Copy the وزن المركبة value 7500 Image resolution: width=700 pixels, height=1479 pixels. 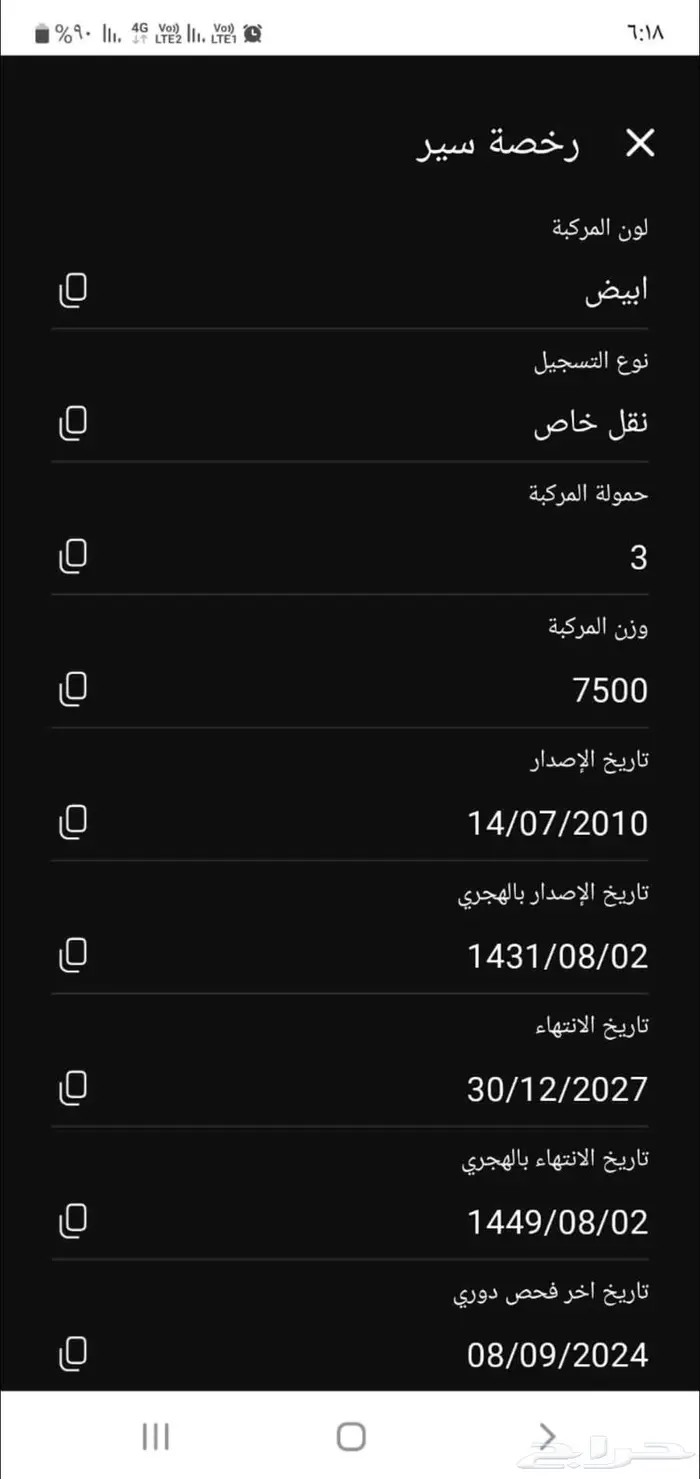(x=72, y=689)
